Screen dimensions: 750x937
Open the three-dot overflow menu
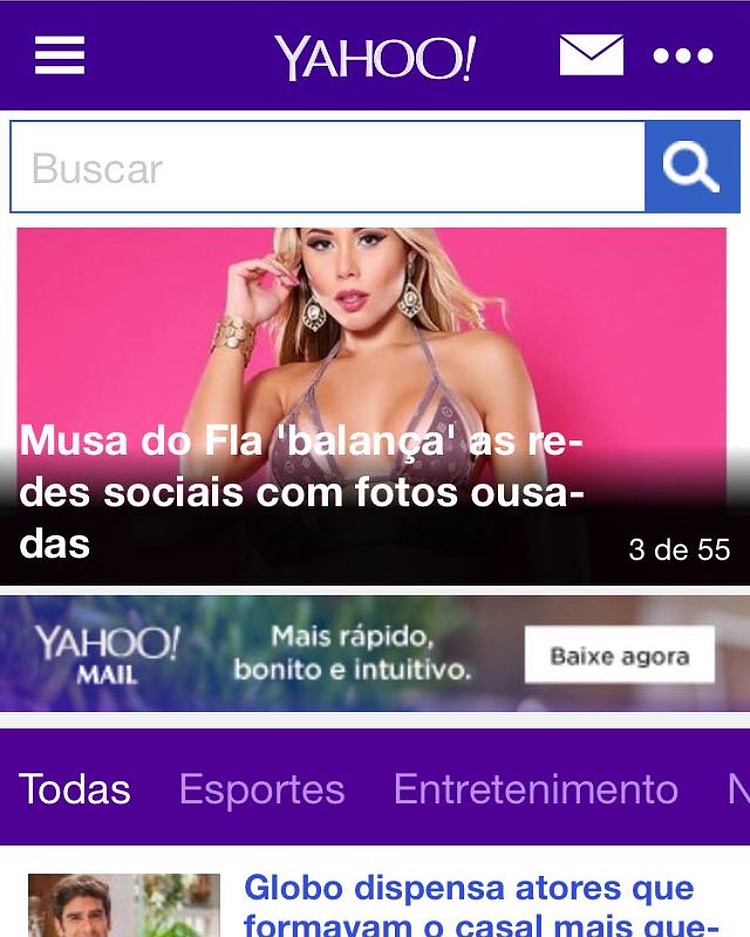coord(684,56)
